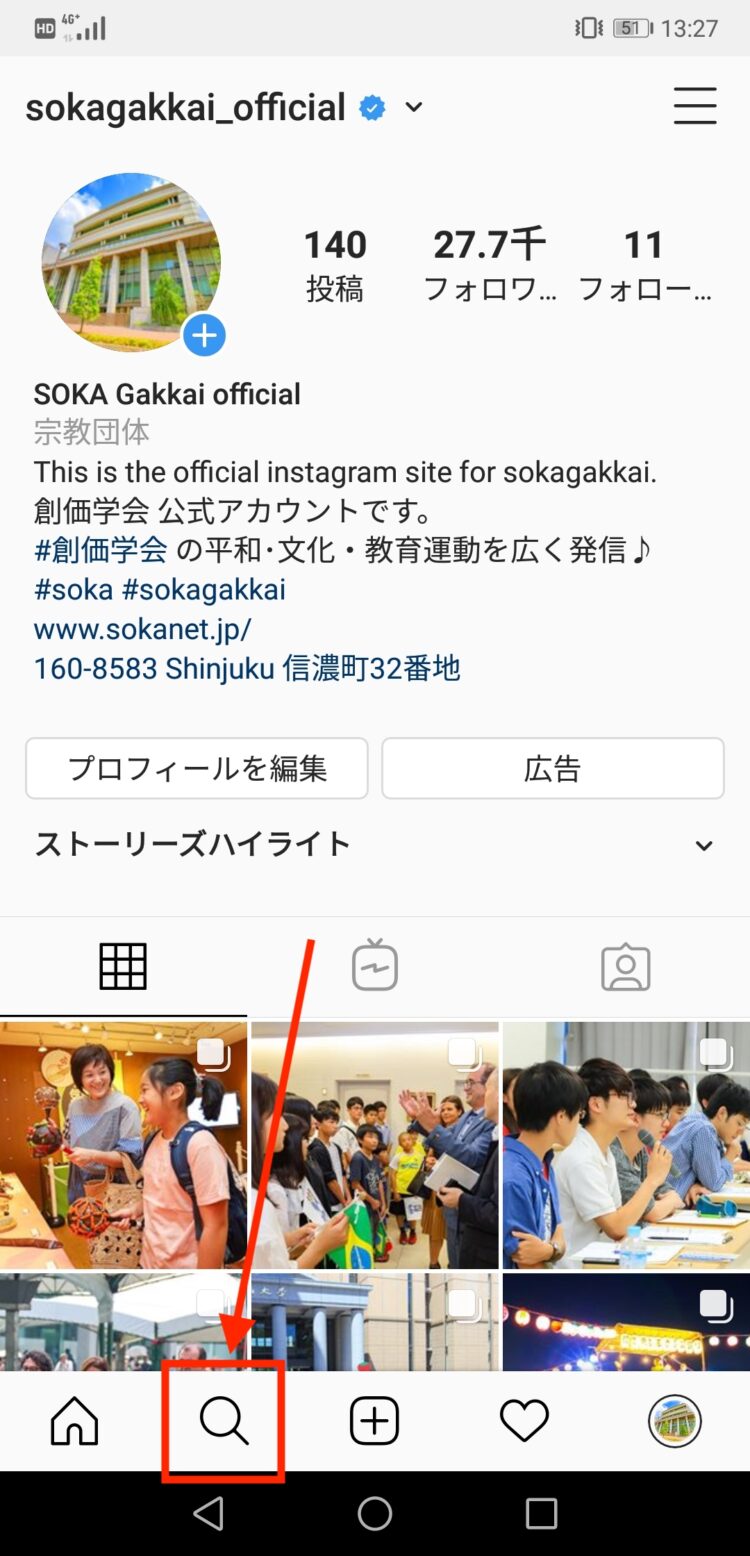Open the Shinjuku 信濃町32番地 address
The width and height of the screenshot is (750, 1556).
pyautogui.click(x=247, y=668)
